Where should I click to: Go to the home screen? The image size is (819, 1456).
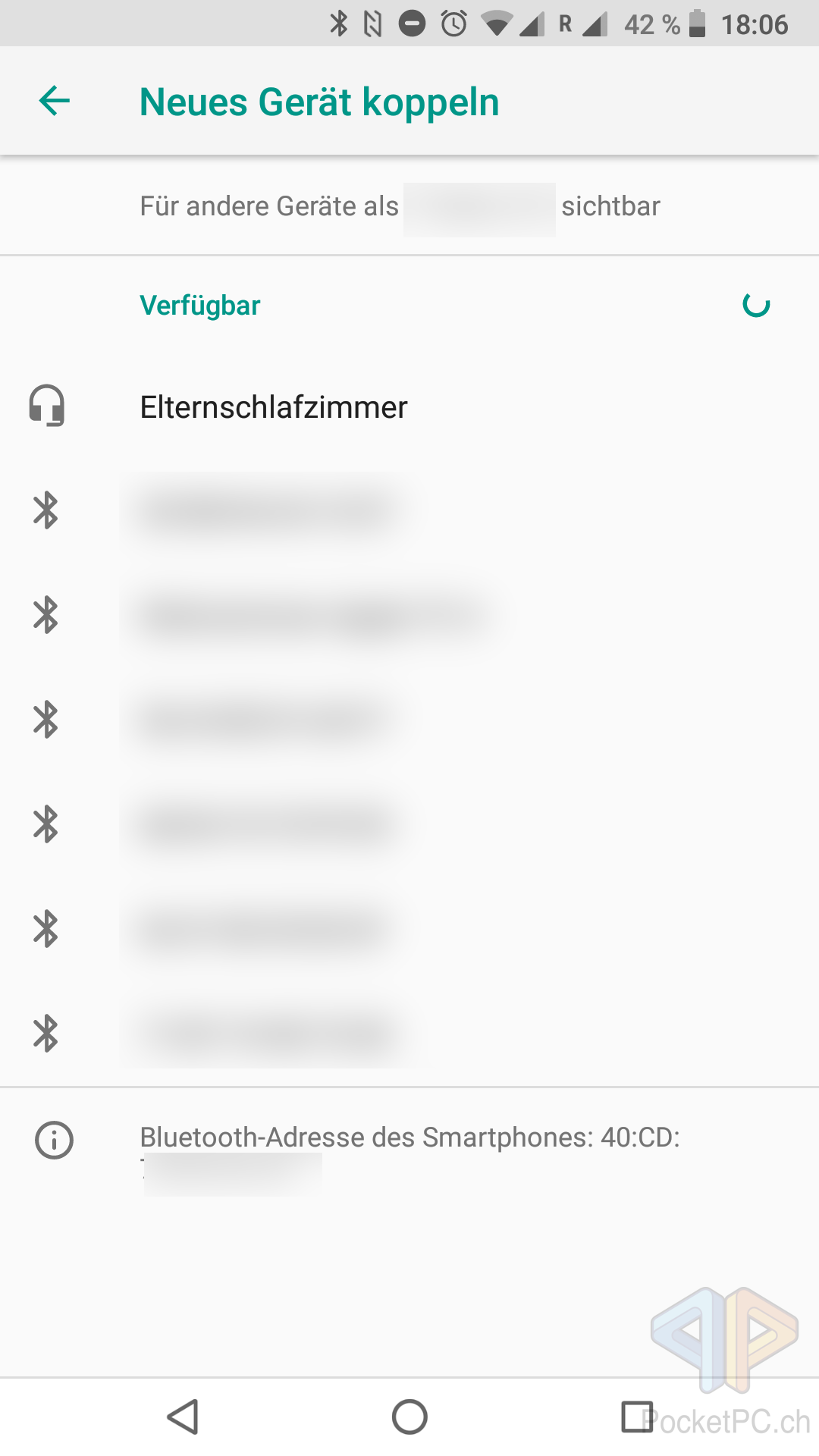(x=409, y=1417)
